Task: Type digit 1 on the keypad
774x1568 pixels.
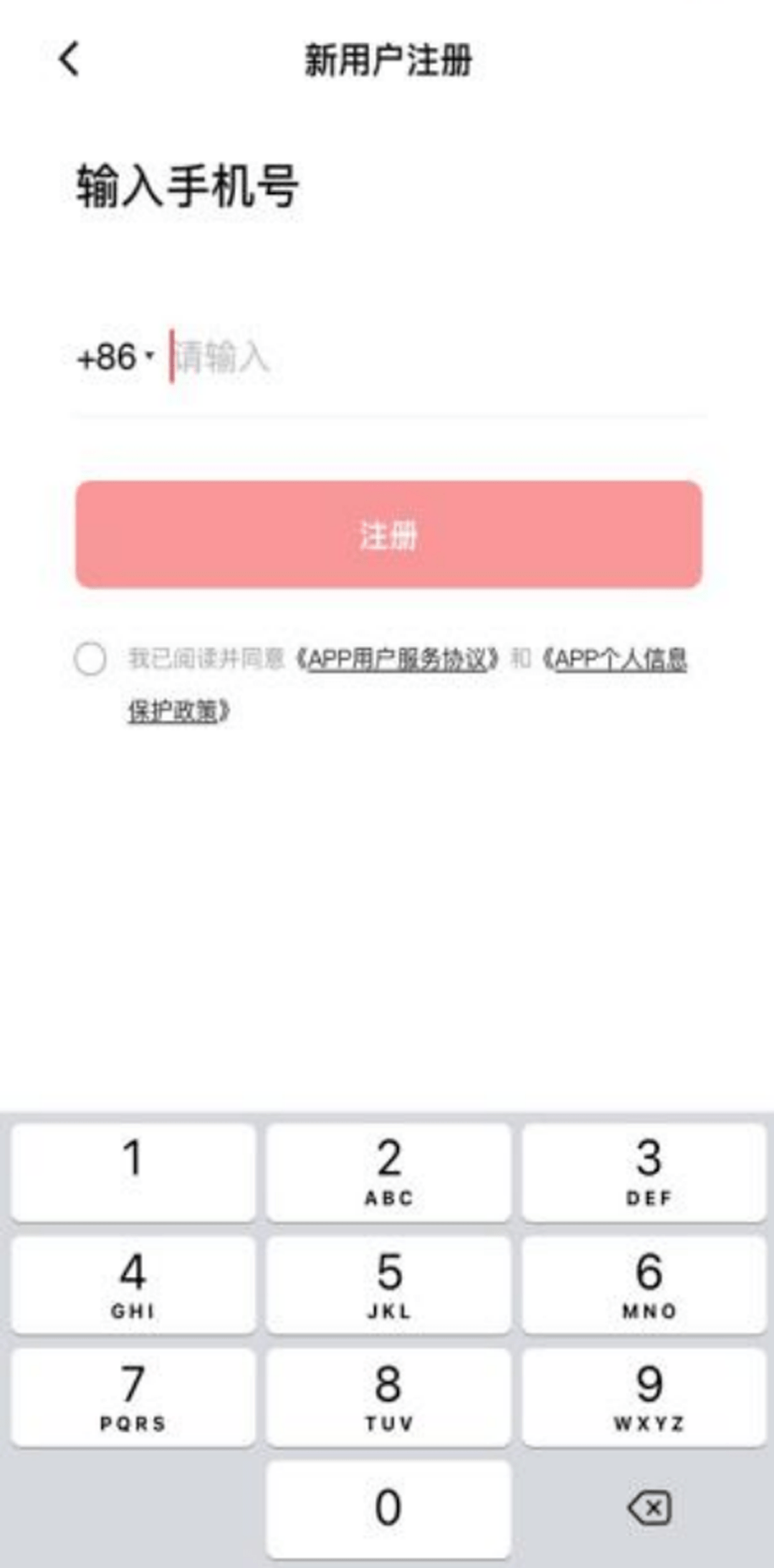Action: [x=133, y=1172]
